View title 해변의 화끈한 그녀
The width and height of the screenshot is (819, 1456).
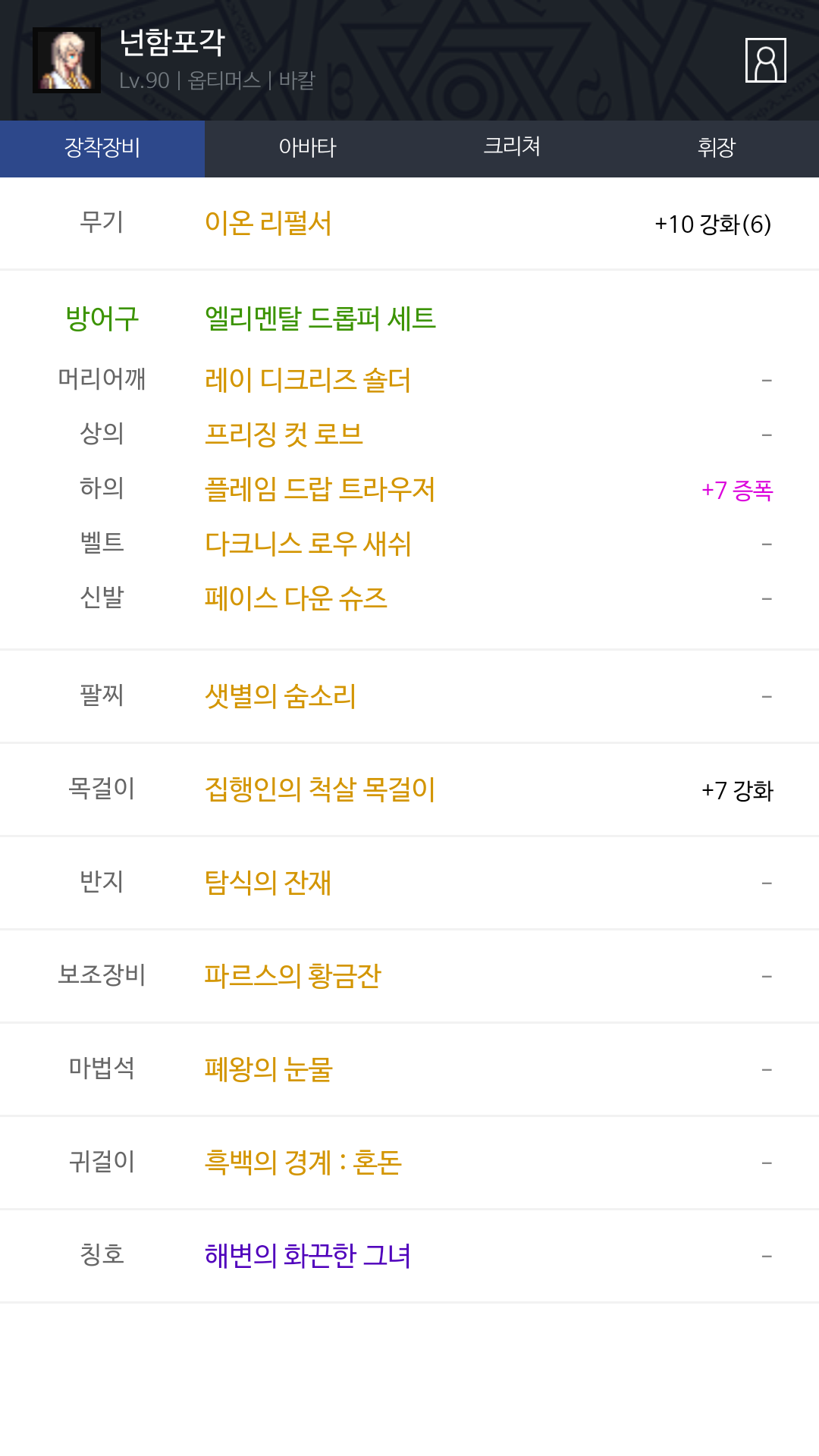(308, 1256)
